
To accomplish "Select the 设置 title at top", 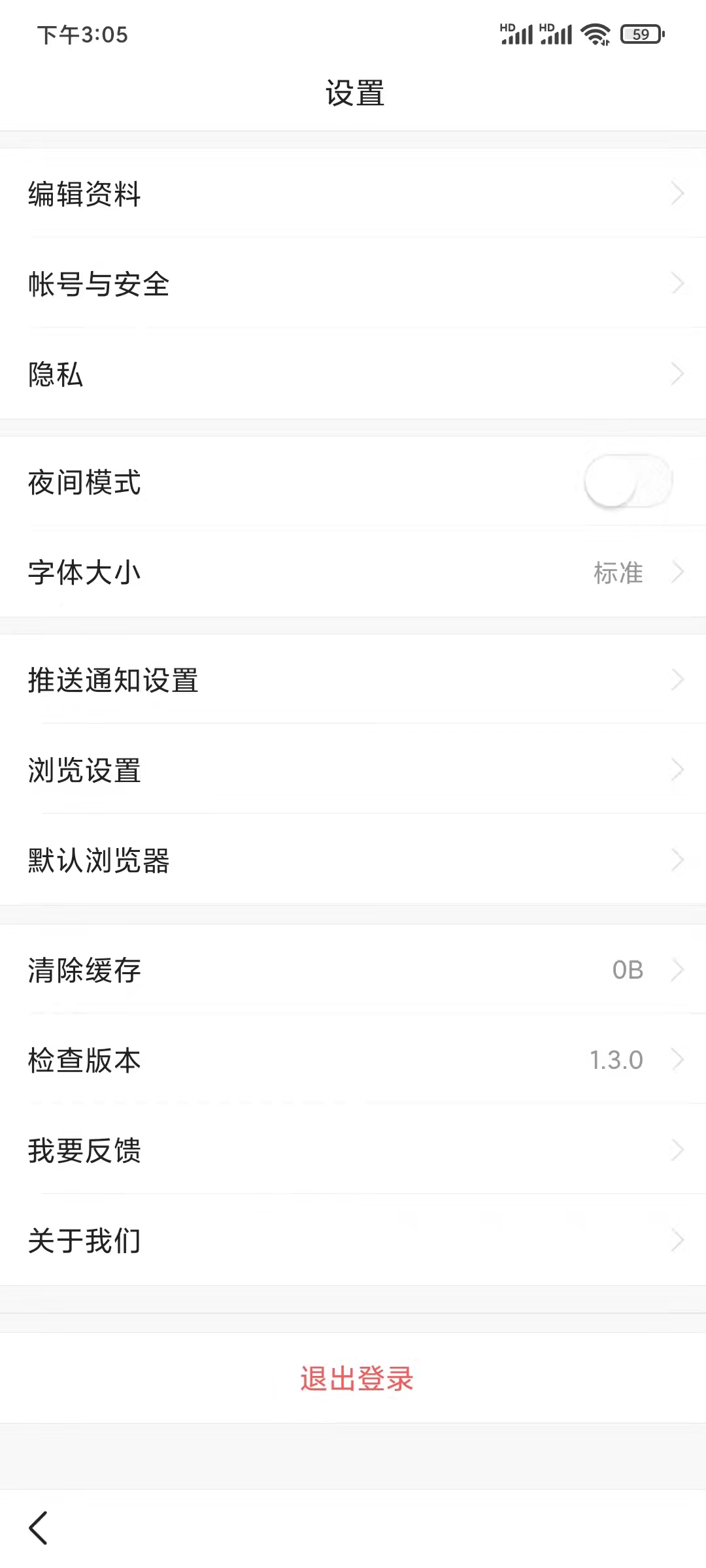I will (x=353, y=93).
